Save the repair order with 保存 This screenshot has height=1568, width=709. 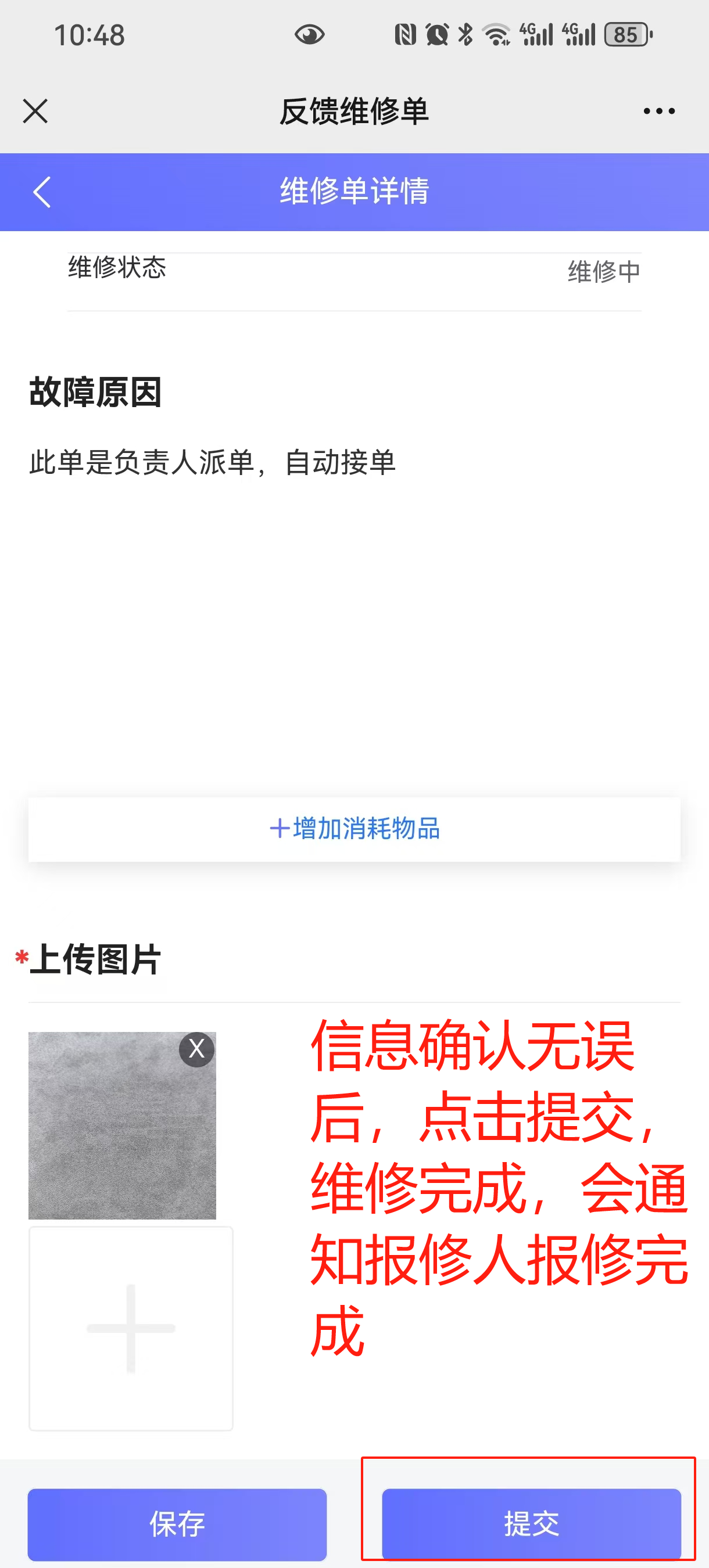click(177, 1523)
